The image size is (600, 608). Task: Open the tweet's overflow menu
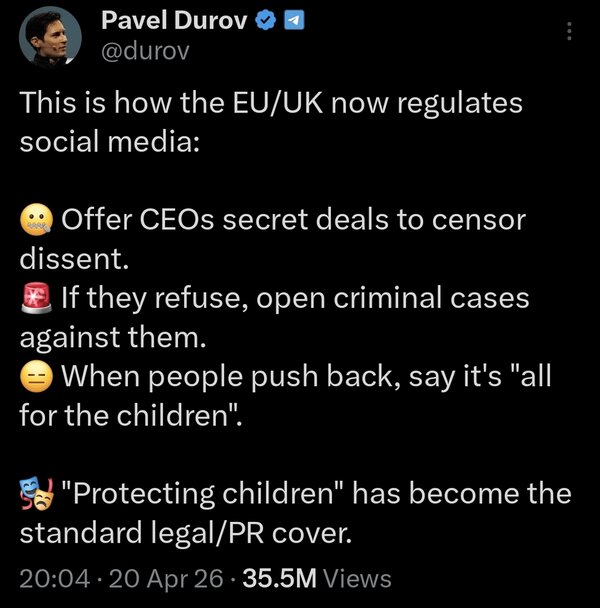570,31
